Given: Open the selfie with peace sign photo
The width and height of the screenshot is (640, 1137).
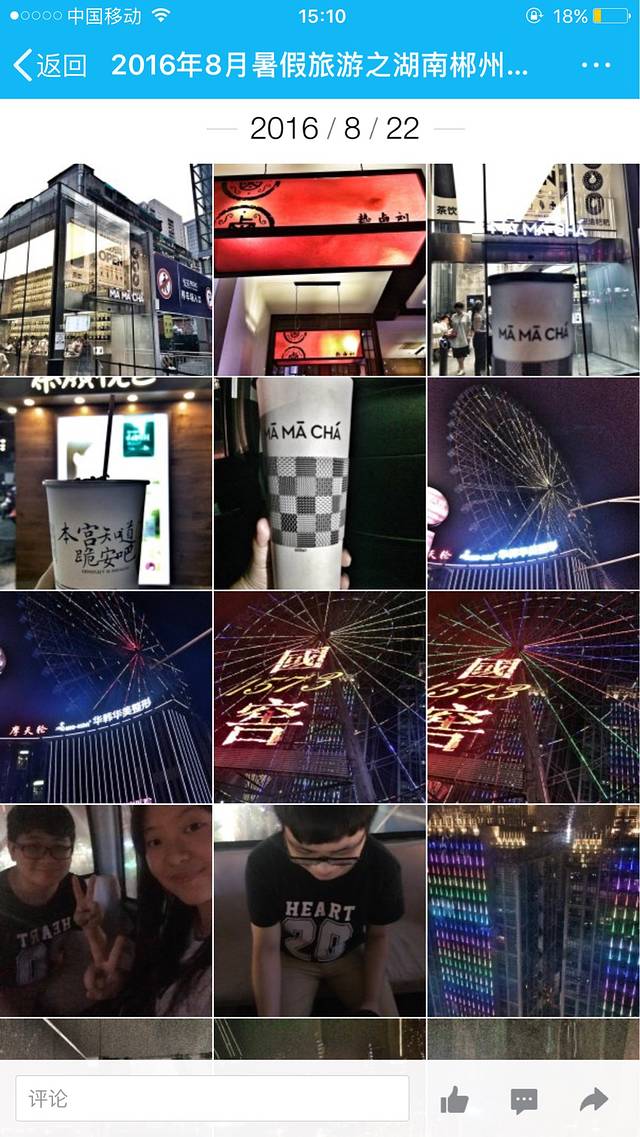Looking at the screenshot, I should click(x=105, y=911).
